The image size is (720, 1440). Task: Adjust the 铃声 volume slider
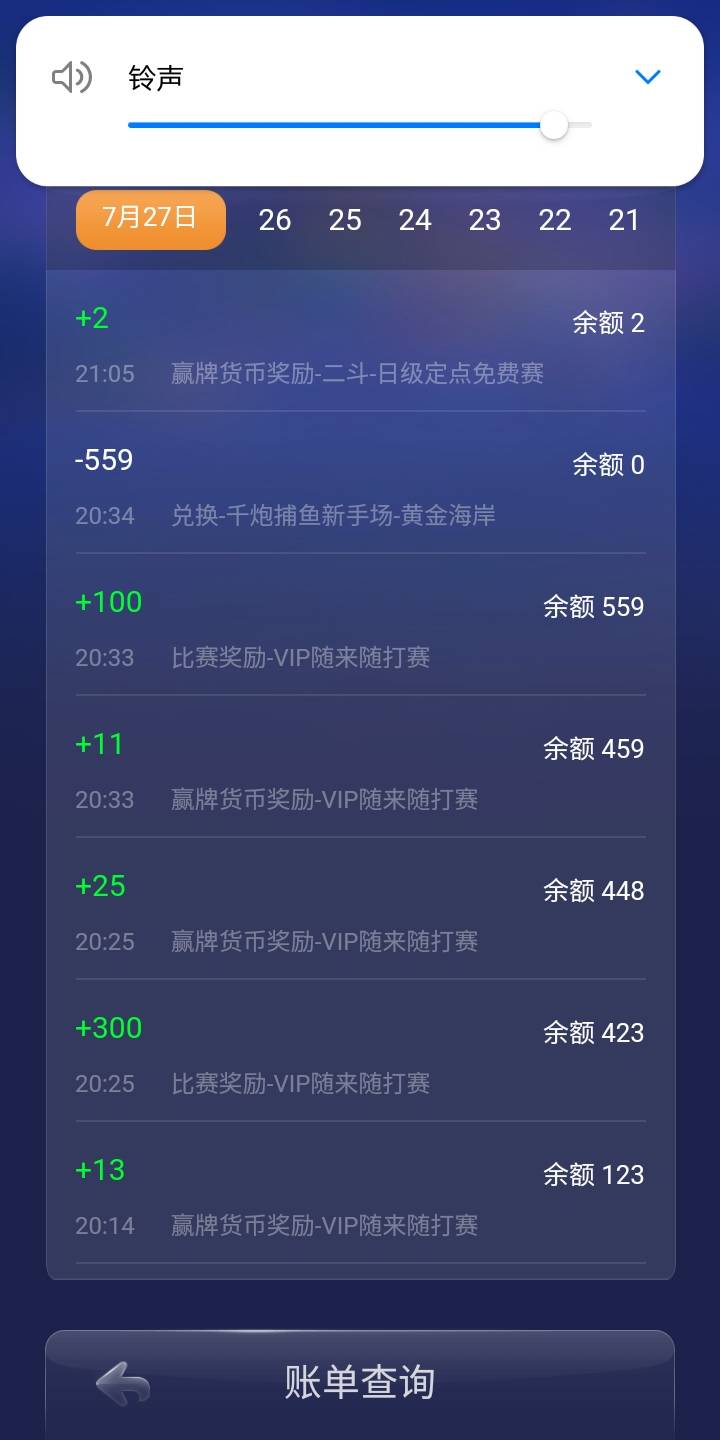pyautogui.click(x=555, y=125)
